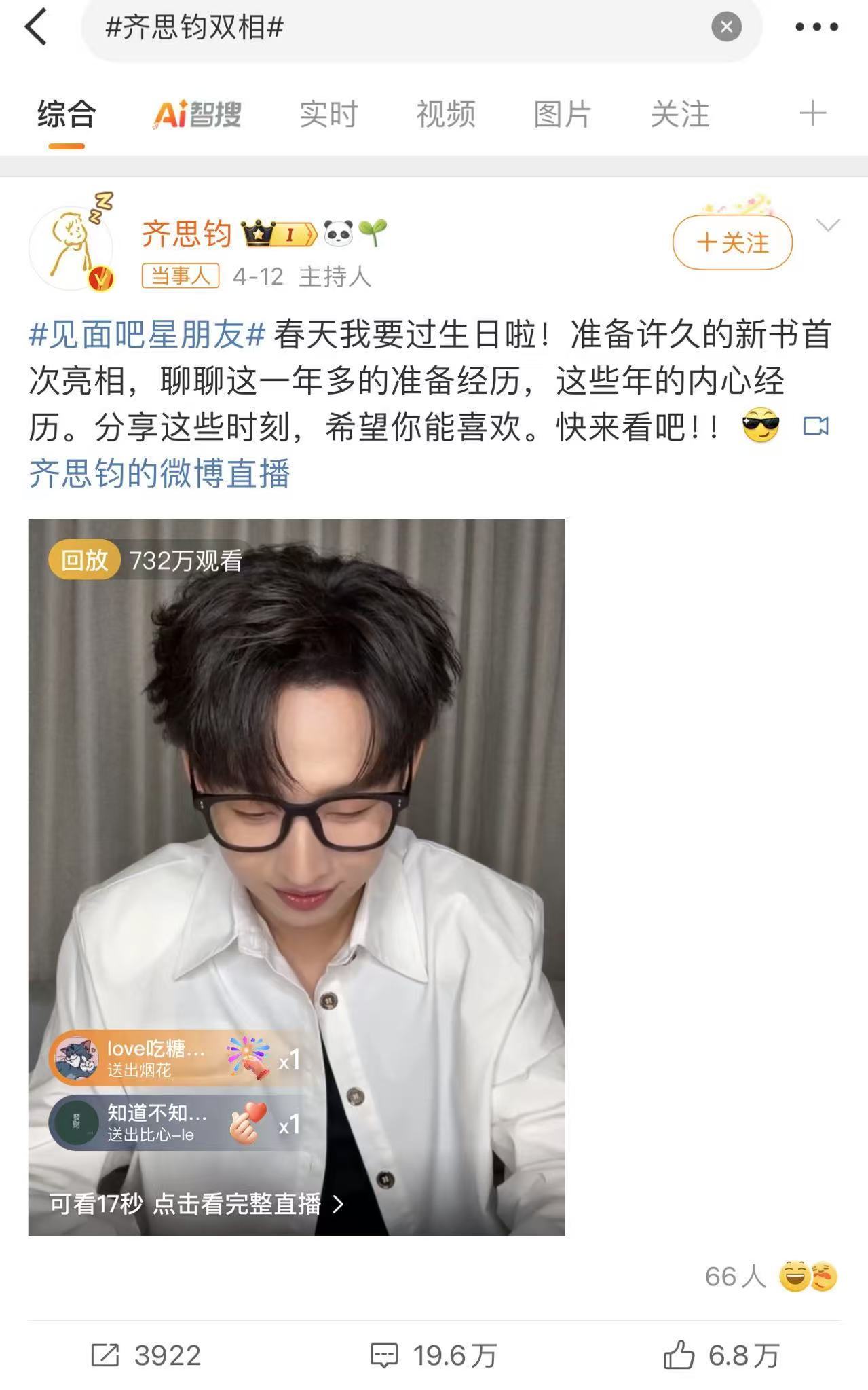Add more tabs with the plus icon
This screenshot has width=868, height=1390.
coord(812,113)
